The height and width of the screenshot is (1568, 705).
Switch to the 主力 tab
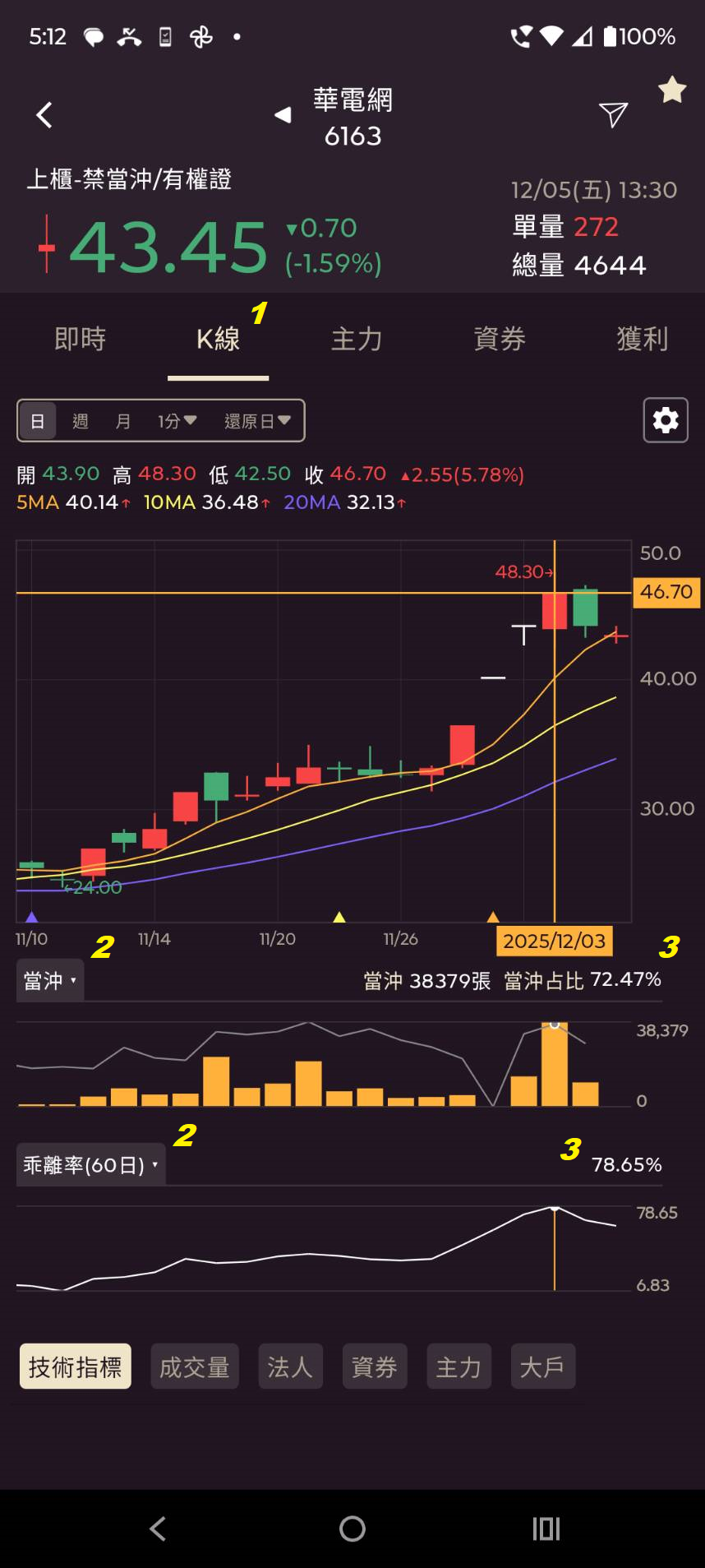356,339
